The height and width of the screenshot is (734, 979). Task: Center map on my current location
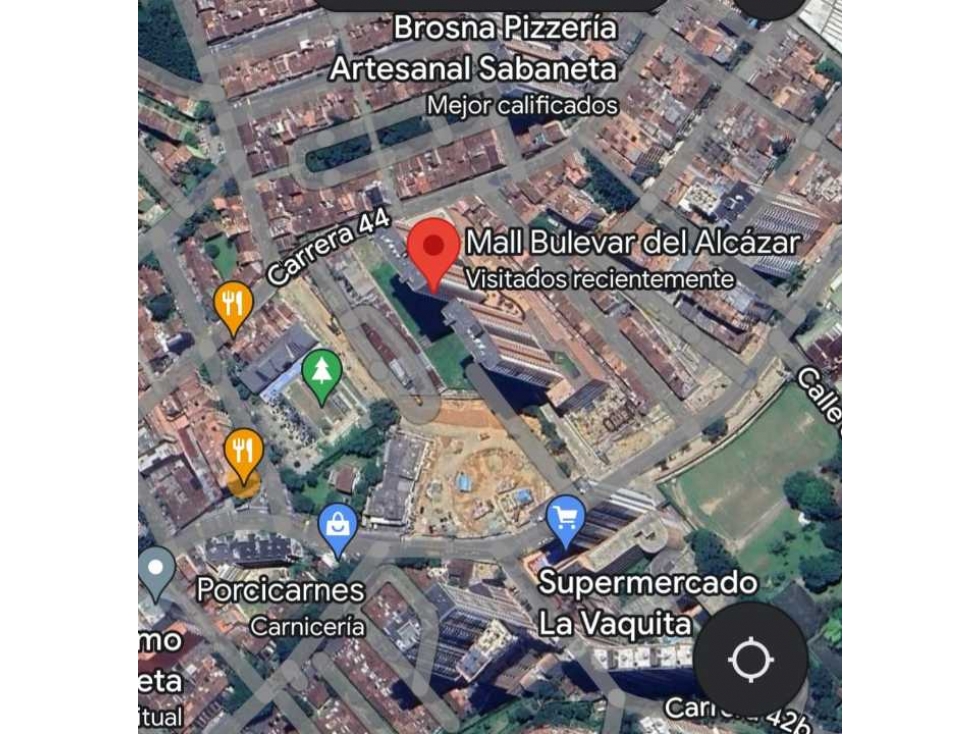pyautogui.click(x=751, y=660)
